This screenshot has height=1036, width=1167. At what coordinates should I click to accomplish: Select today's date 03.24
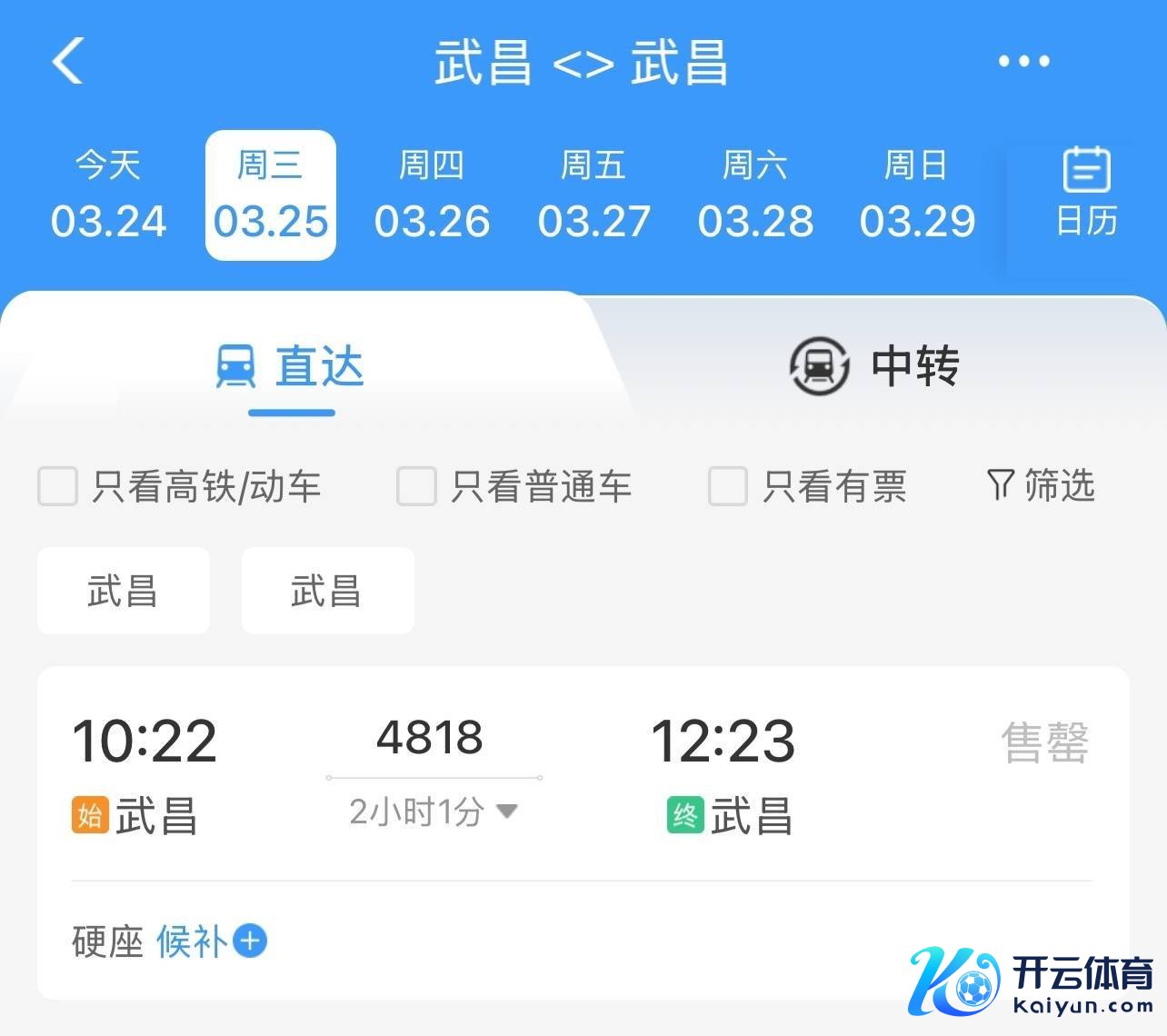coord(109,195)
